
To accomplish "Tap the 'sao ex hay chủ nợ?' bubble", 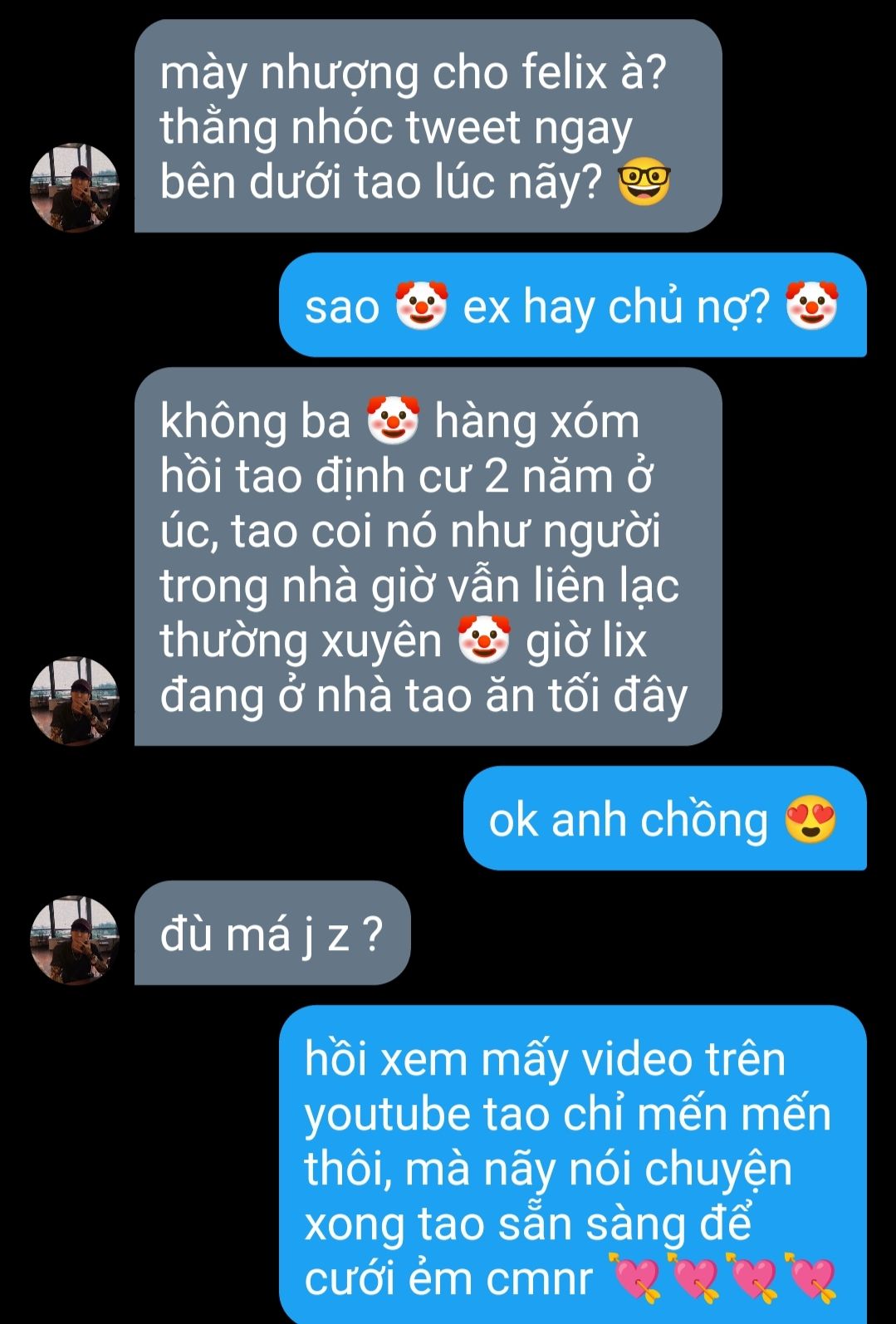I will (571, 306).
